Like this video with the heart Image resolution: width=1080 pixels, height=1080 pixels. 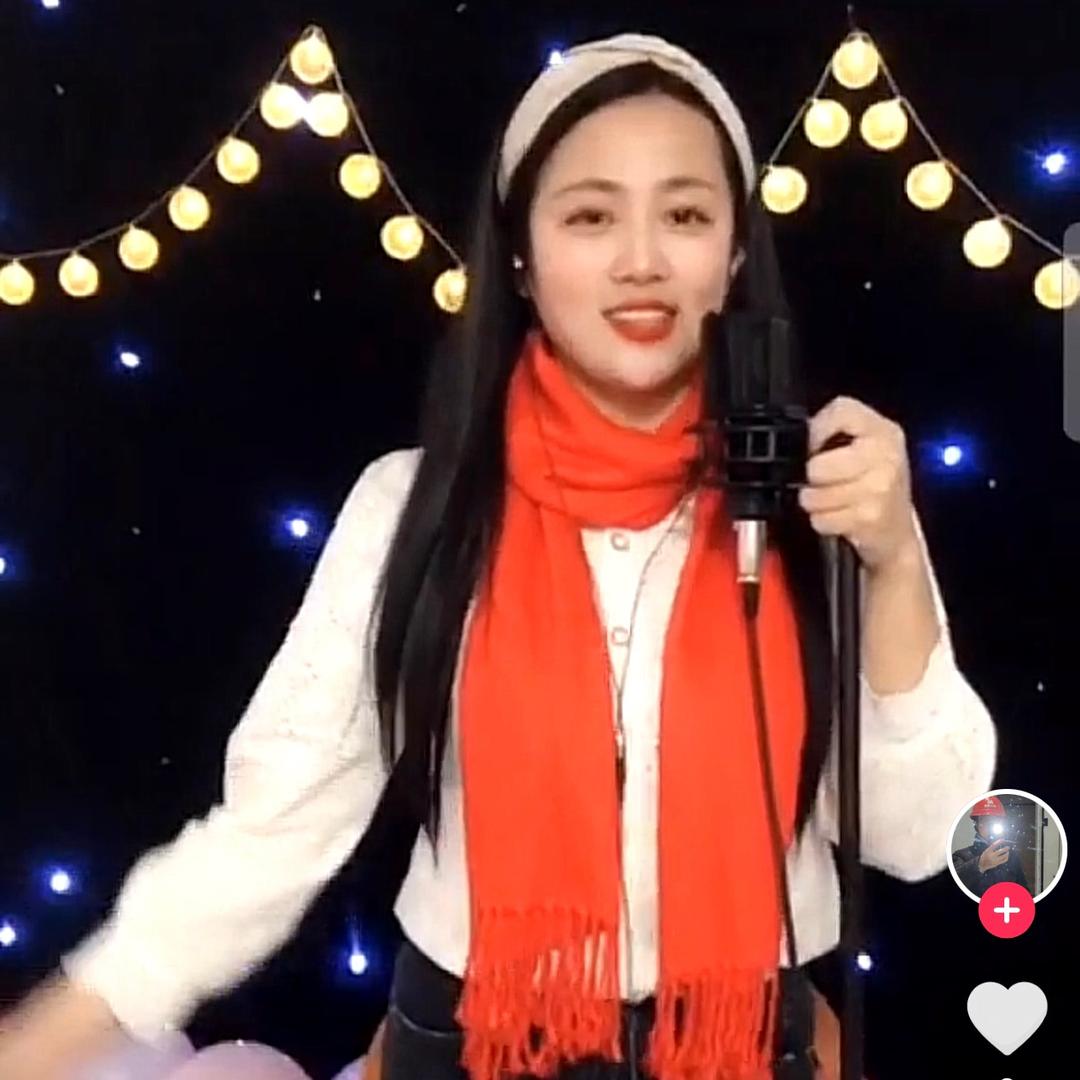1006,1016
